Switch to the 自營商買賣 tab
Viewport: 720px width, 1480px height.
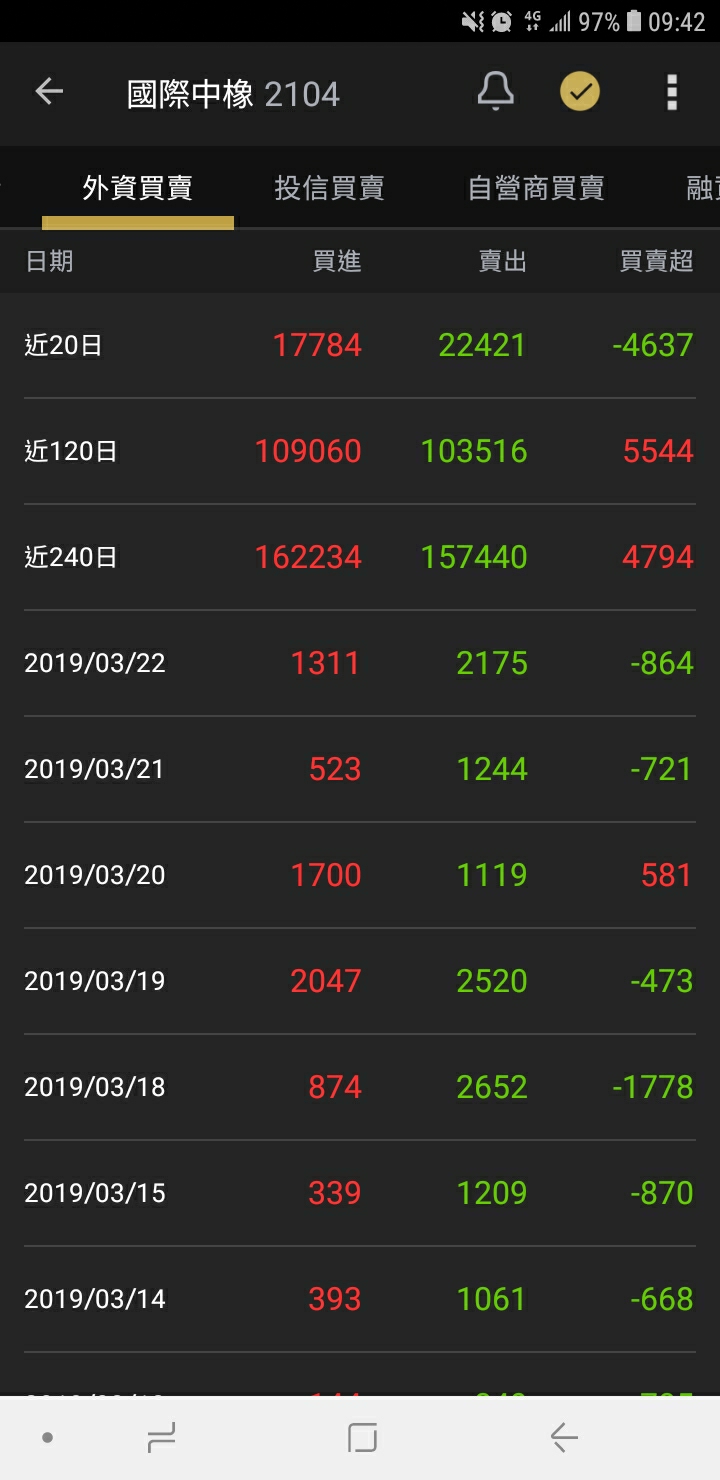point(536,188)
